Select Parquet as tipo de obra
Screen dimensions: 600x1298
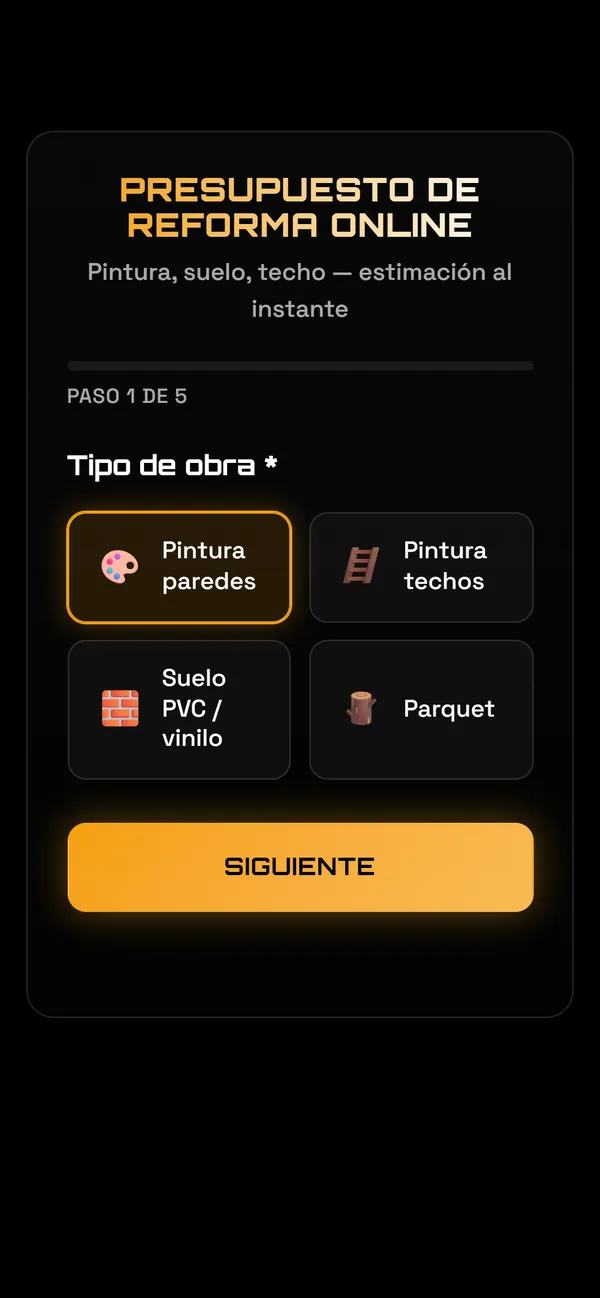(421, 709)
